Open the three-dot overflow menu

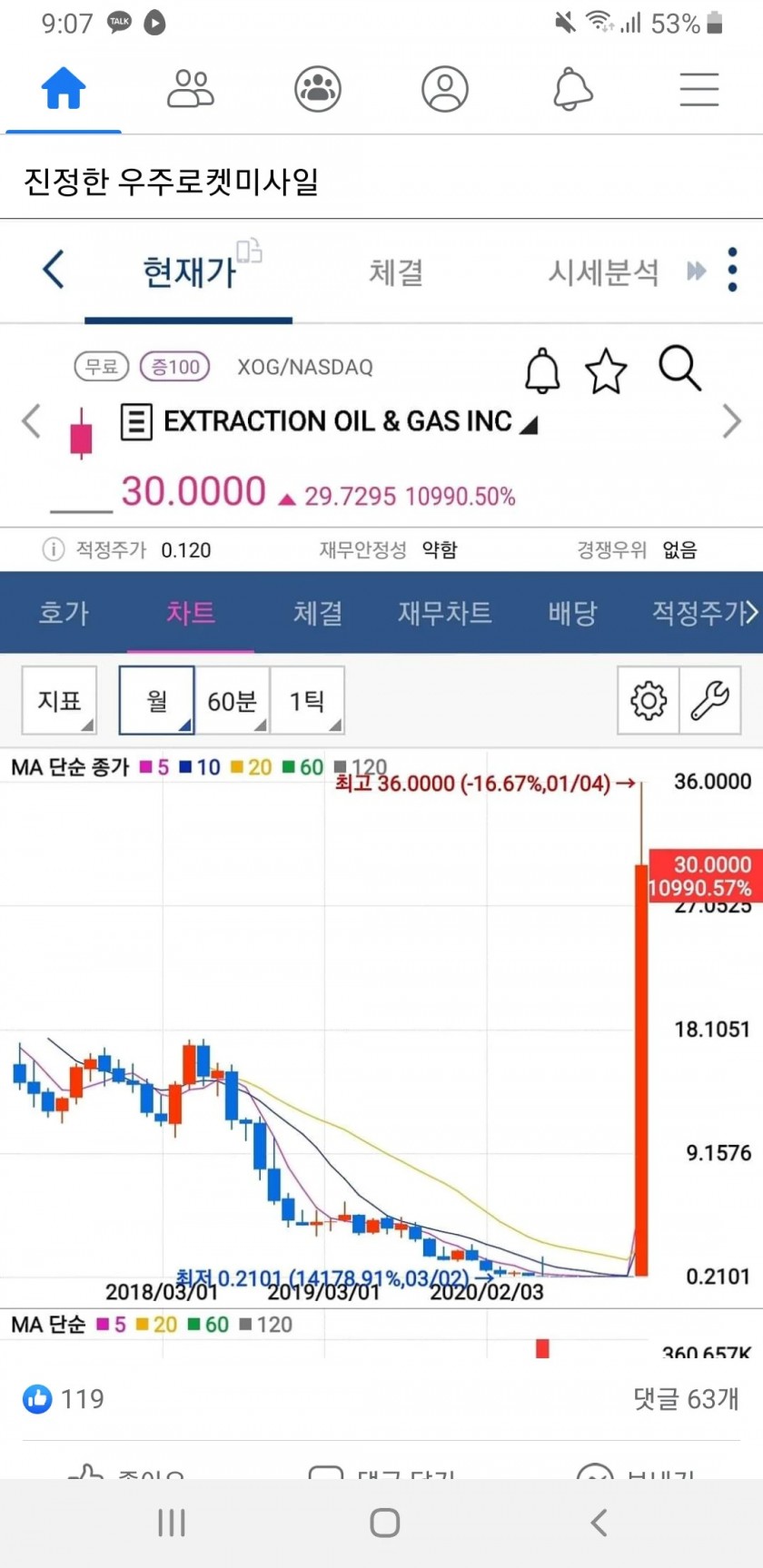pos(732,270)
